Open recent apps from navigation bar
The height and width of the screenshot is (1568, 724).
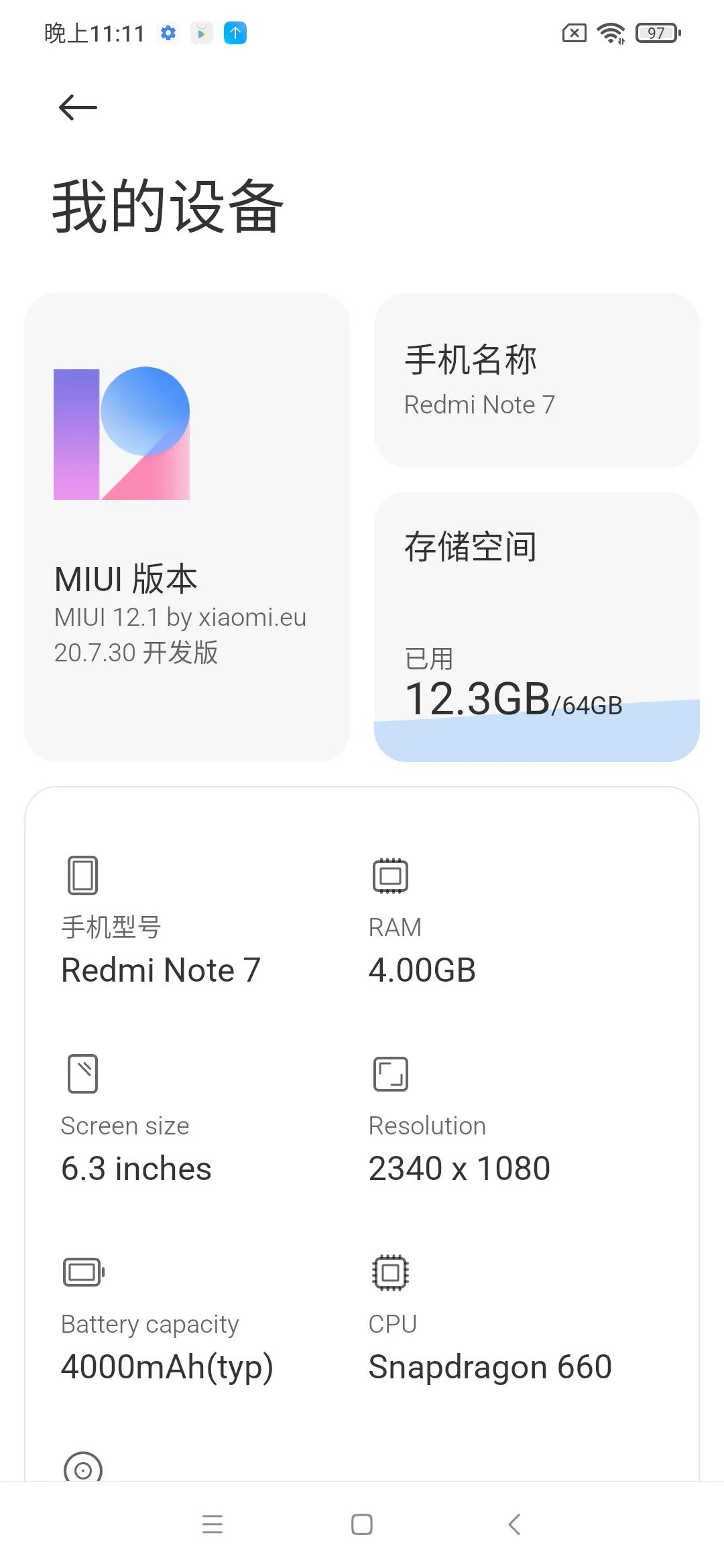click(x=212, y=1524)
